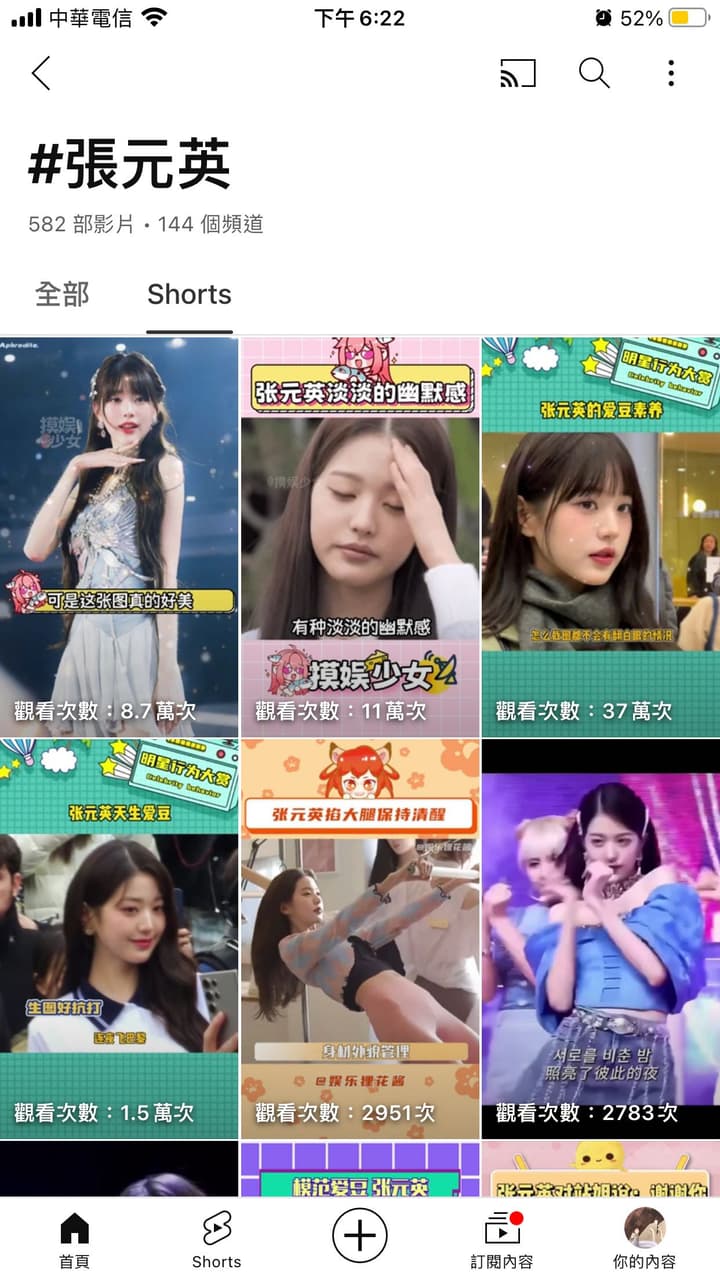Open the three-dot overflow menu
The width and height of the screenshot is (720, 1280).
(671, 73)
